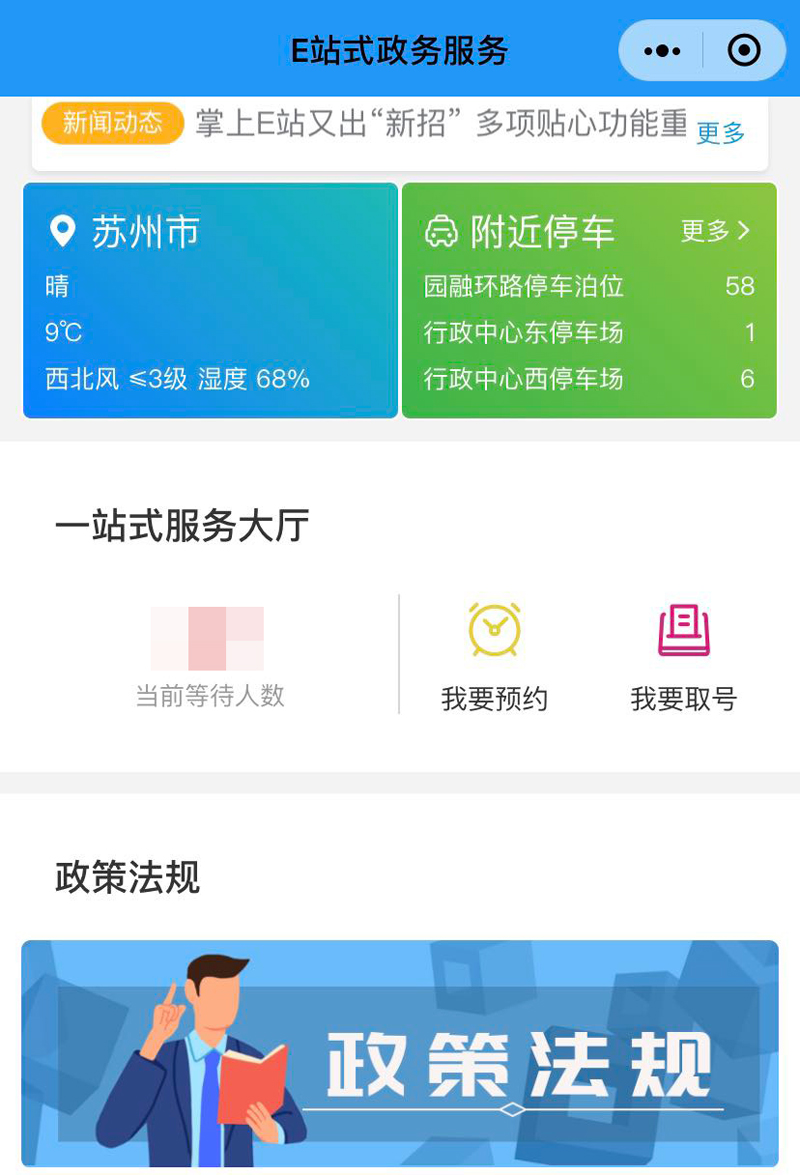Open the mini program overflow menu

(x=662, y=50)
